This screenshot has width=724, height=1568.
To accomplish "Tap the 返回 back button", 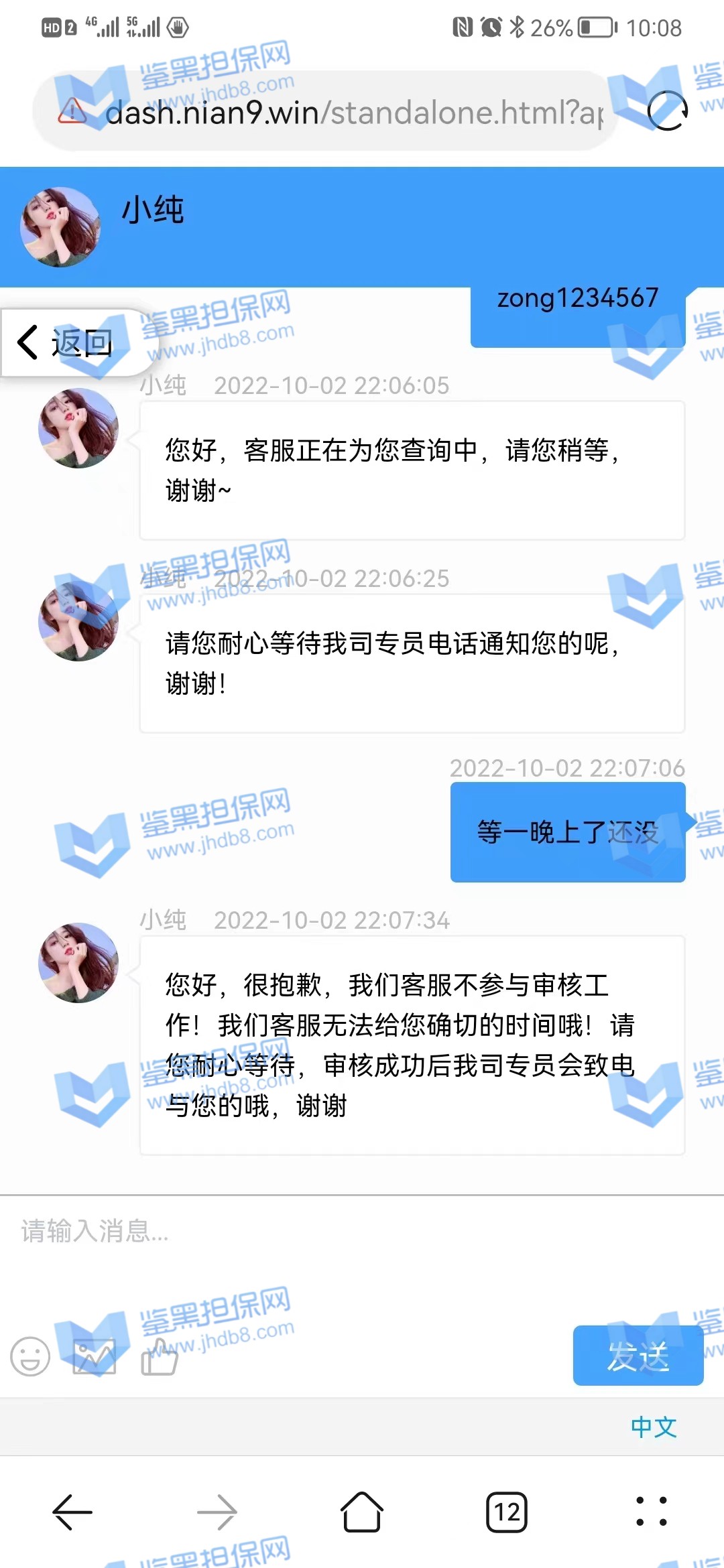I will pyautogui.click(x=67, y=343).
